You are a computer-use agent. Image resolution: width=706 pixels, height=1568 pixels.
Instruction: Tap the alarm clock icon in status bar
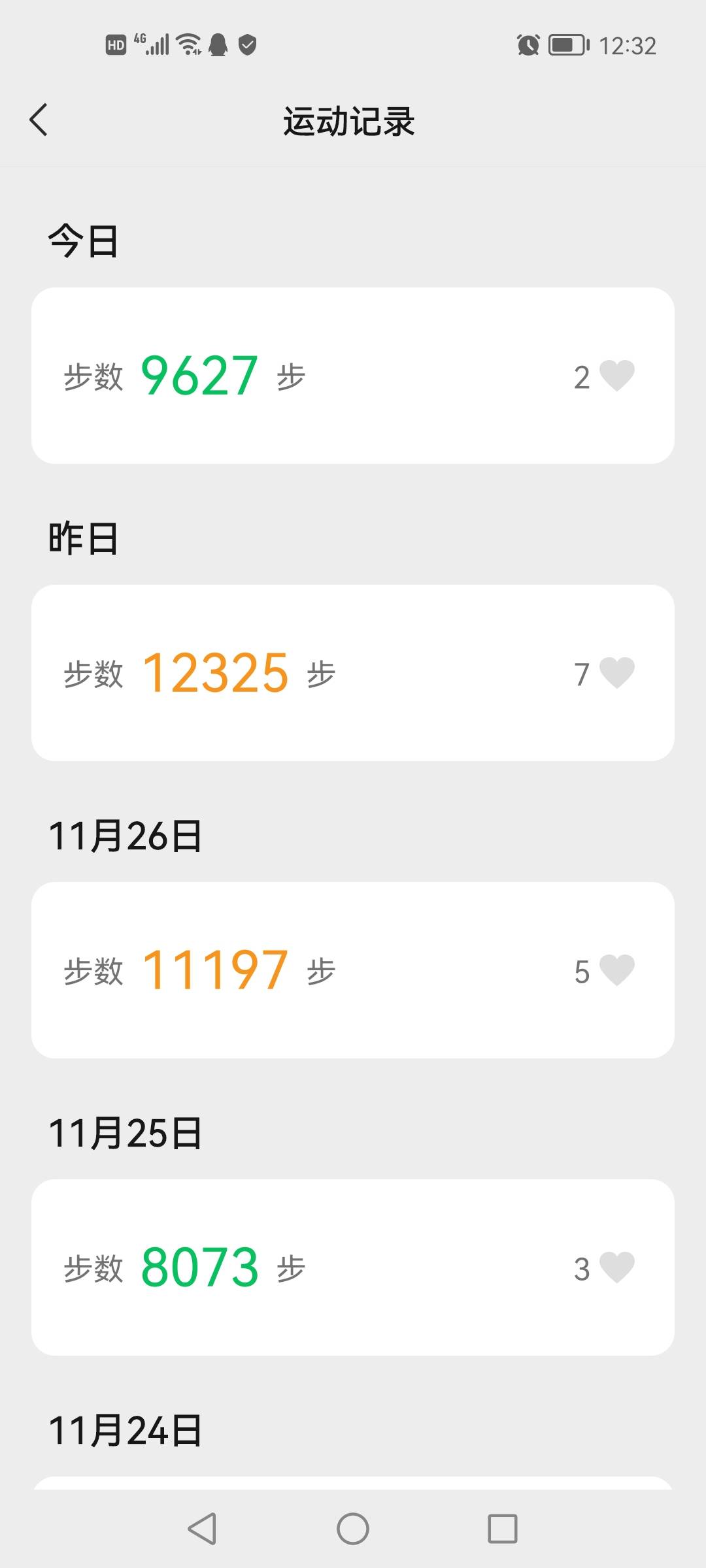[527, 44]
